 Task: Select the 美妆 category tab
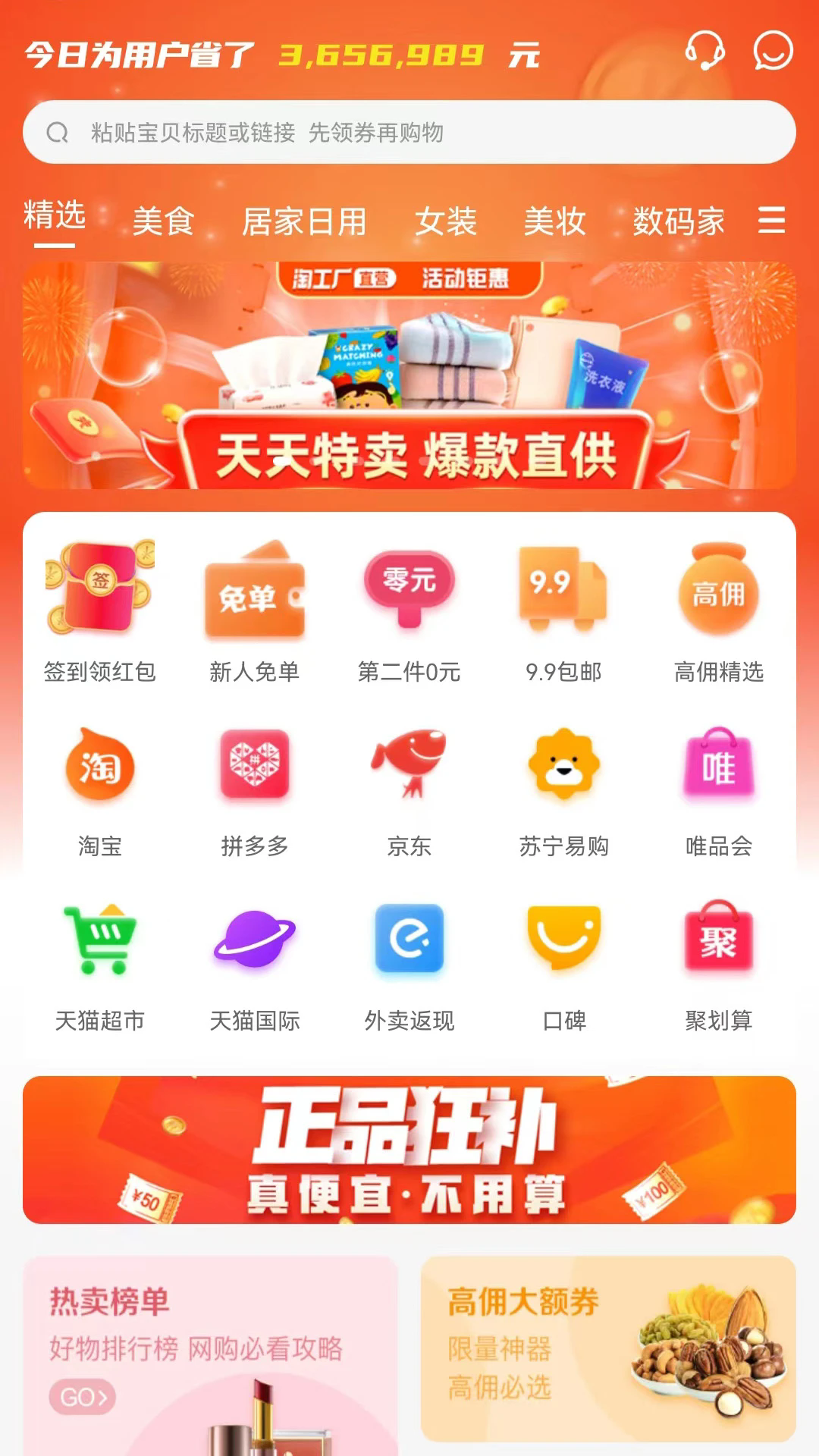coord(554,221)
